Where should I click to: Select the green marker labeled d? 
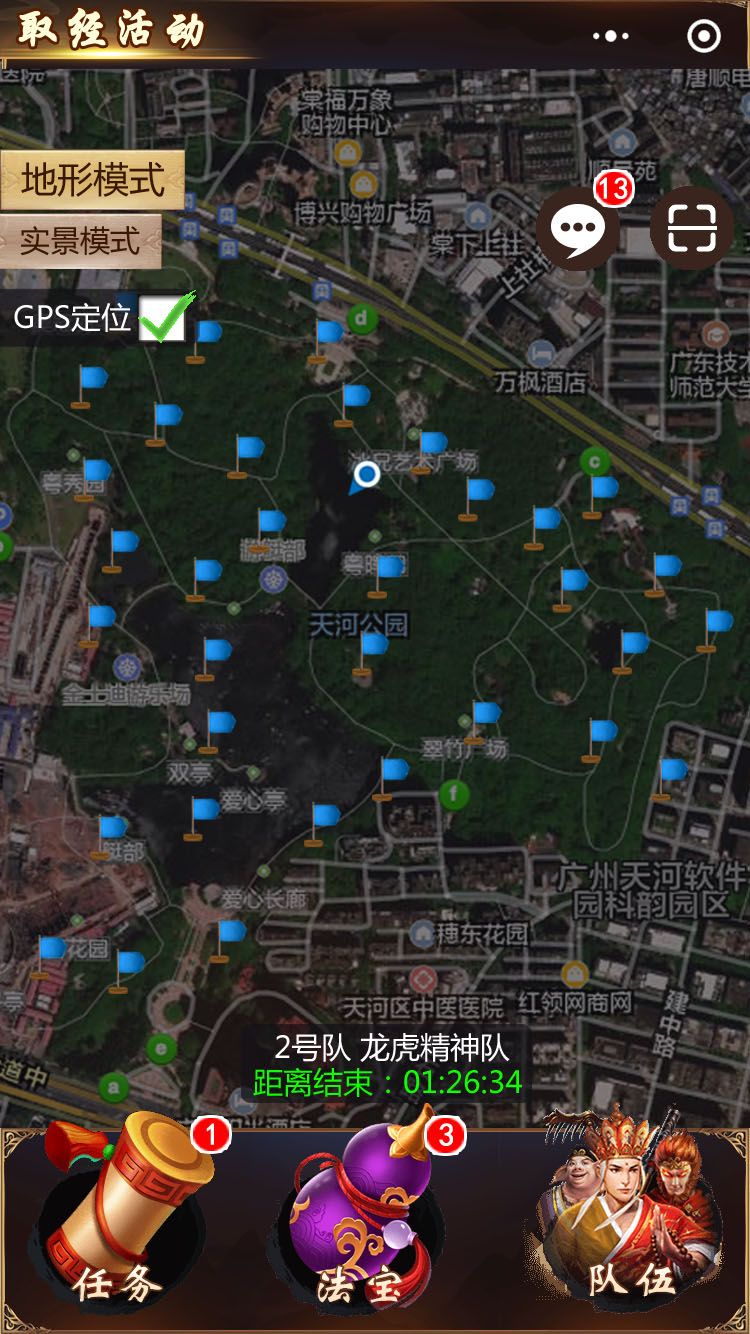pyautogui.click(x=362, y=319)
